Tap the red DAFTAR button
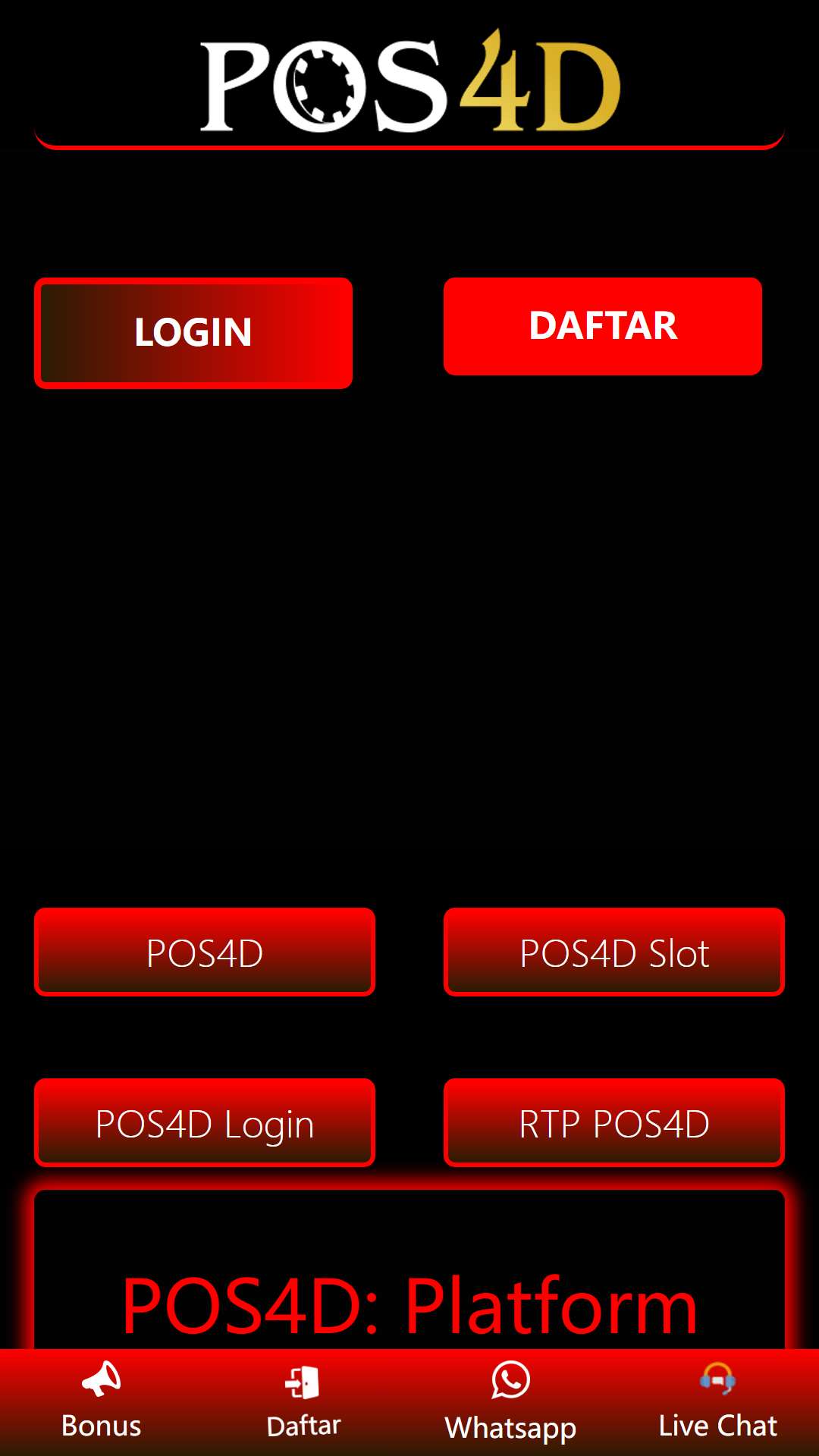 [603, 326]
